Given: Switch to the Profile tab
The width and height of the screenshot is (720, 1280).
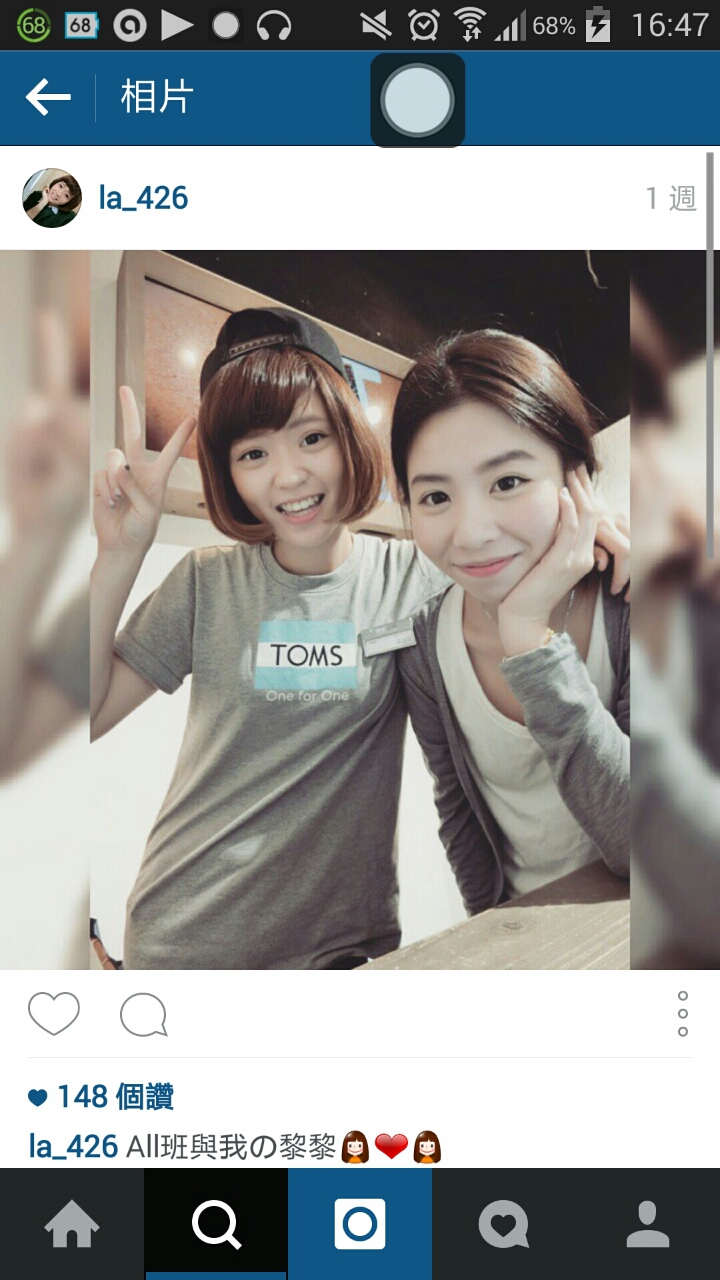Looking at the screenshot, I should 648,1224.
